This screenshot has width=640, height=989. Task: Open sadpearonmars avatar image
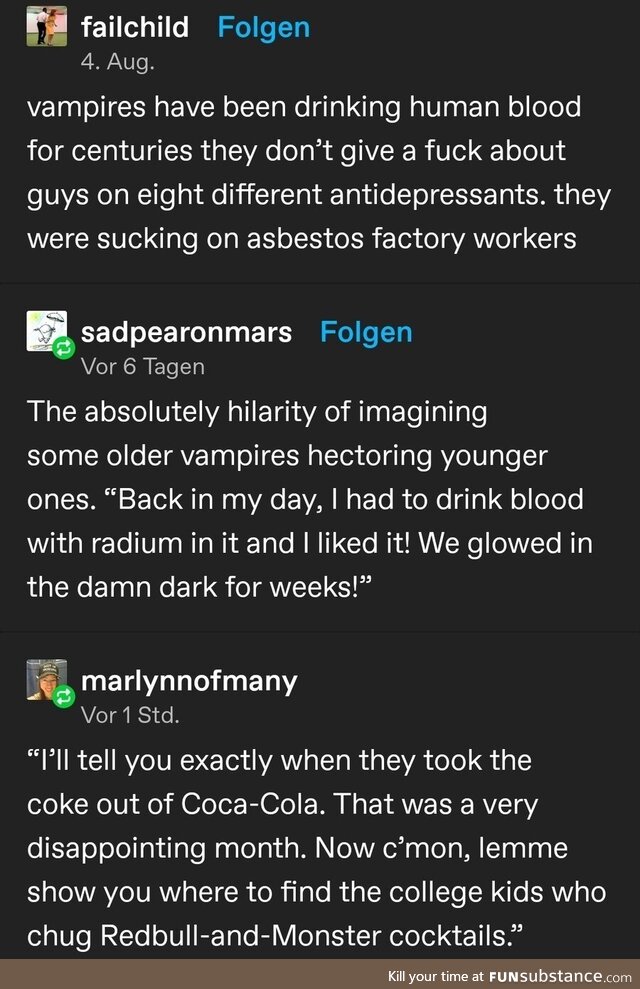tap(46, 332)
